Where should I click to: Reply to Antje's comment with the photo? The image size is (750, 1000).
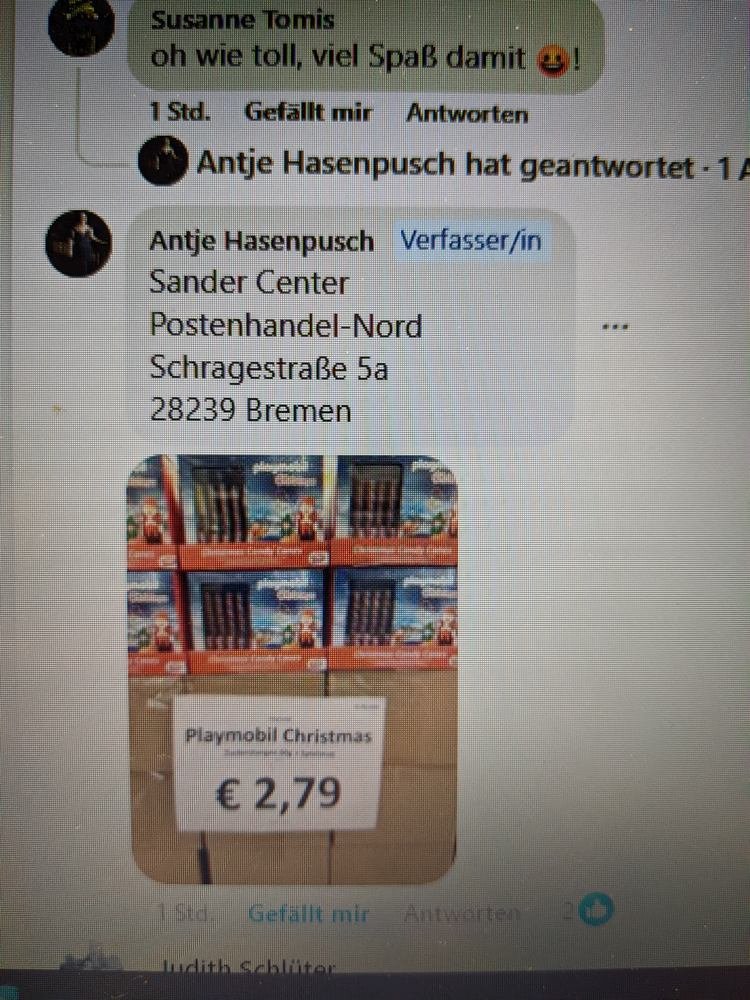462,913
